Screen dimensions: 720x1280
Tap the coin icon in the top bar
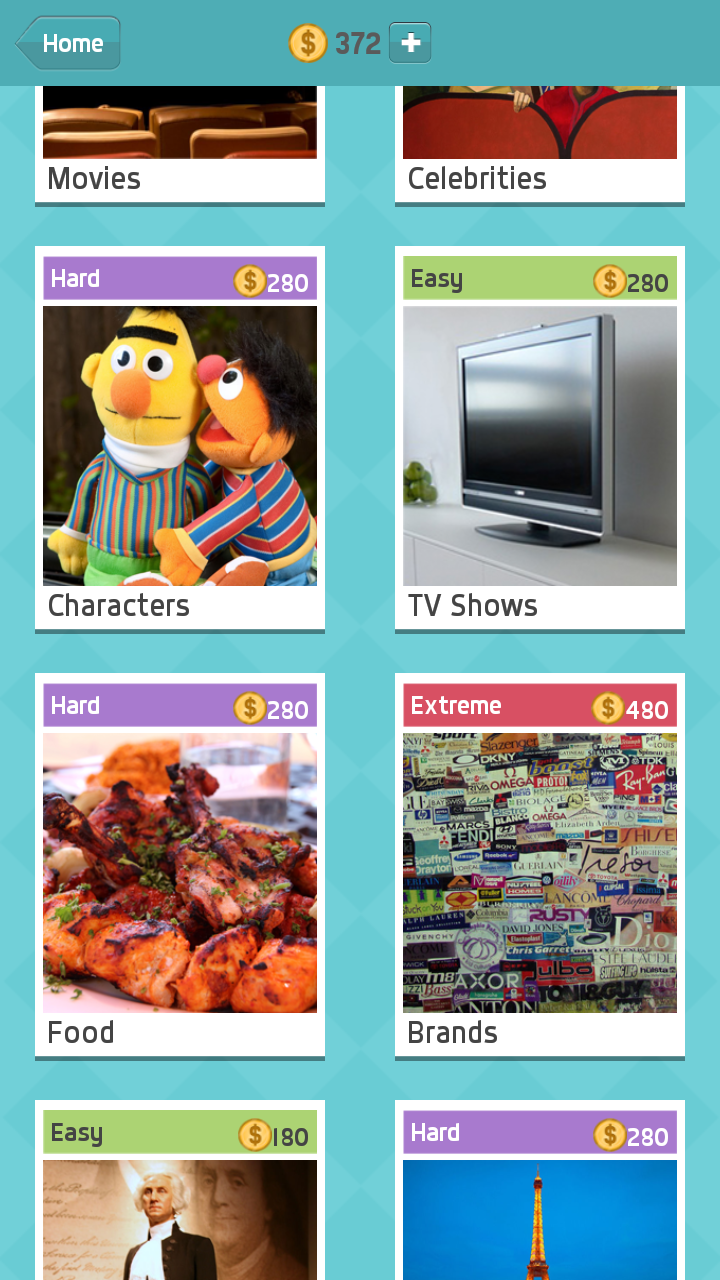coord(308,43)
